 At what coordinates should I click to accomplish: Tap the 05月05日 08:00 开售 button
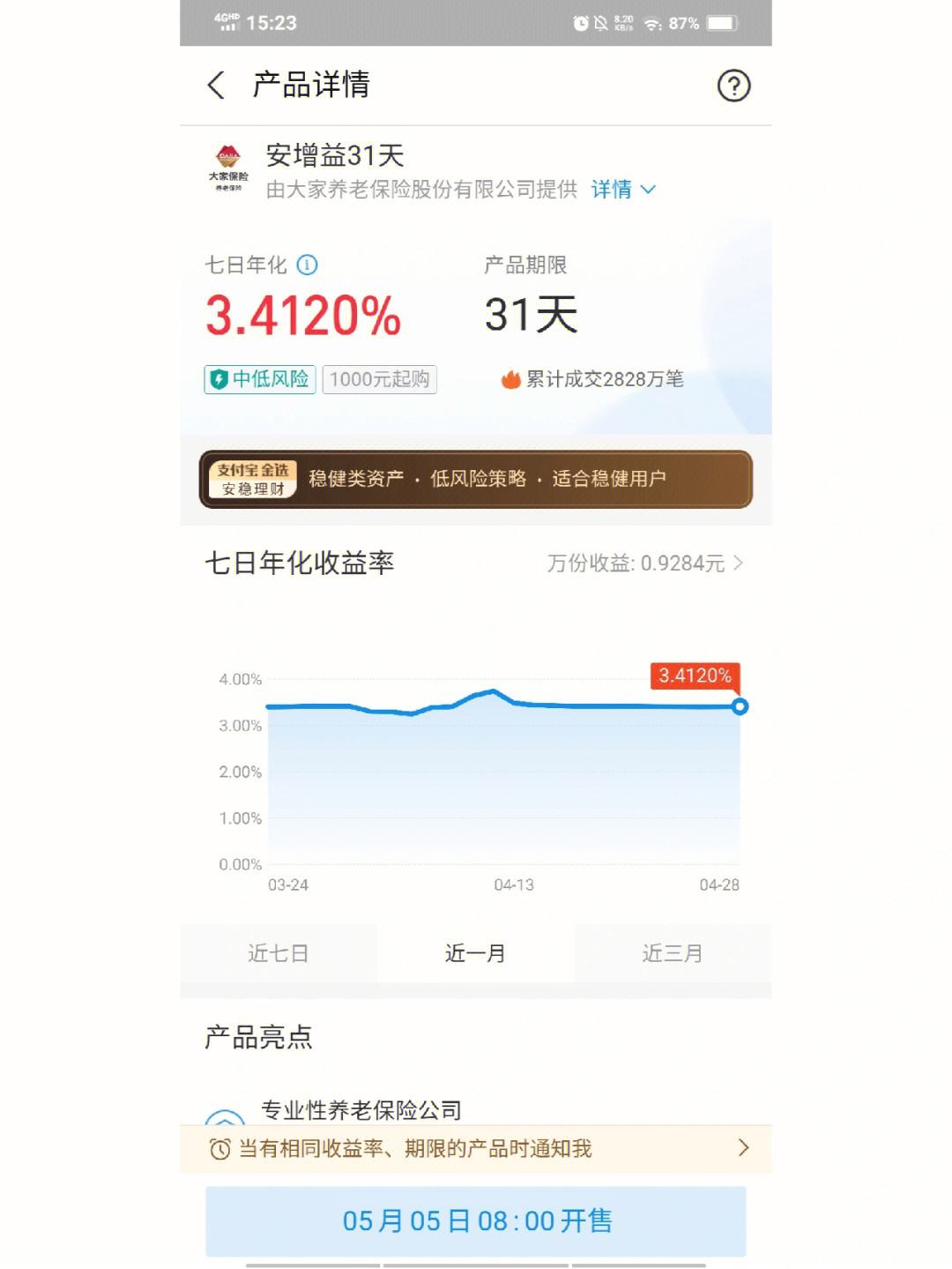click(x=476, y=1221)
